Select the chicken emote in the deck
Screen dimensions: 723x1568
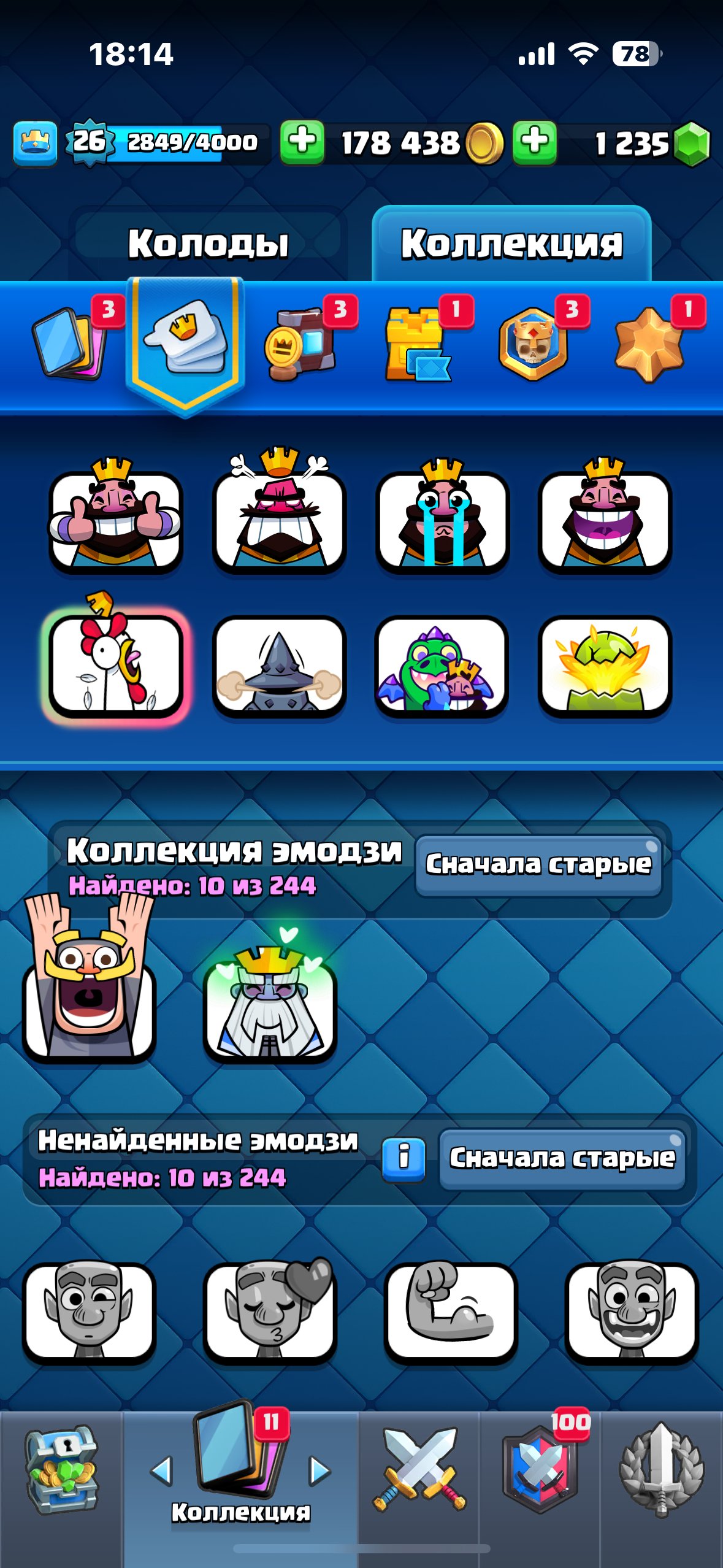click(115, 665)
